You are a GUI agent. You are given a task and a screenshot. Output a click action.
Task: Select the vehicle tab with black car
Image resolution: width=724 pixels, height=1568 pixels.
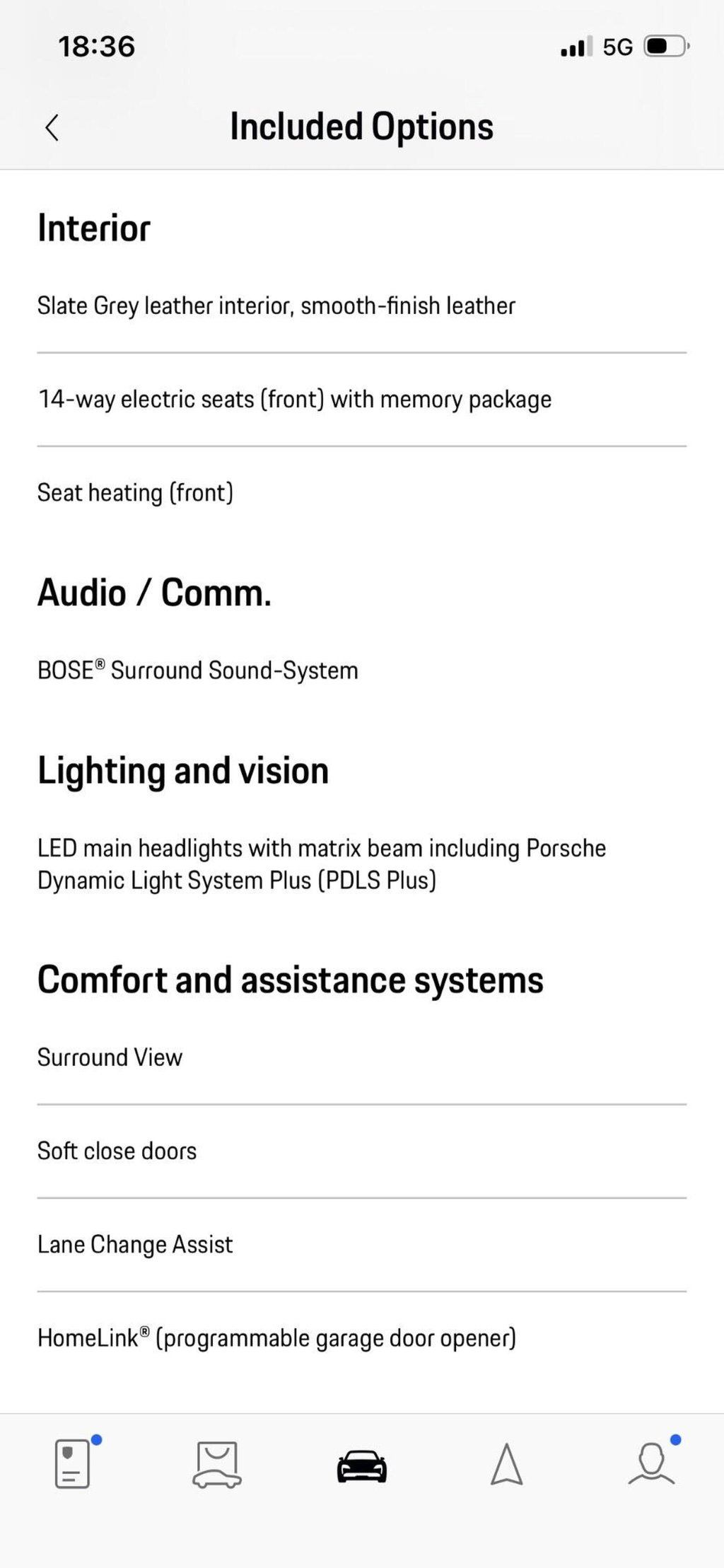(362, 1465)
